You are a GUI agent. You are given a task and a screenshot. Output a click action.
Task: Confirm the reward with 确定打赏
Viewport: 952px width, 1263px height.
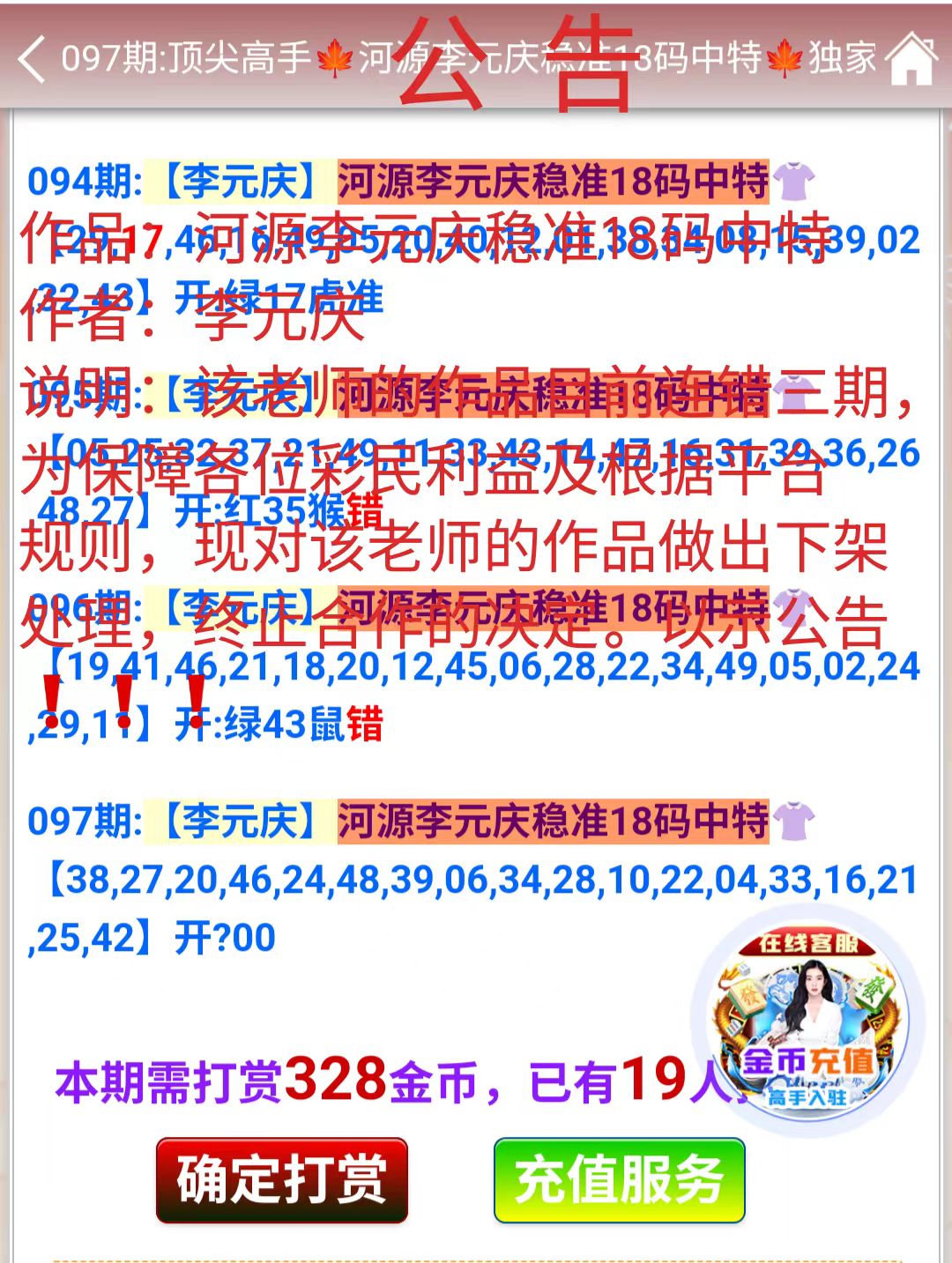282,1179
